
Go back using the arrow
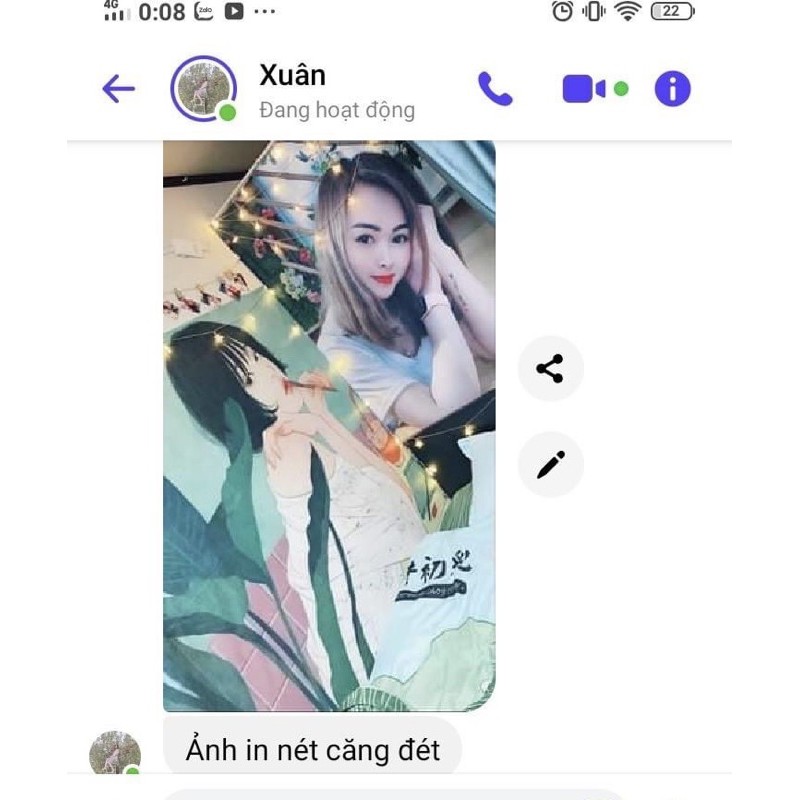pyautogui.click(x=118, y=89)
